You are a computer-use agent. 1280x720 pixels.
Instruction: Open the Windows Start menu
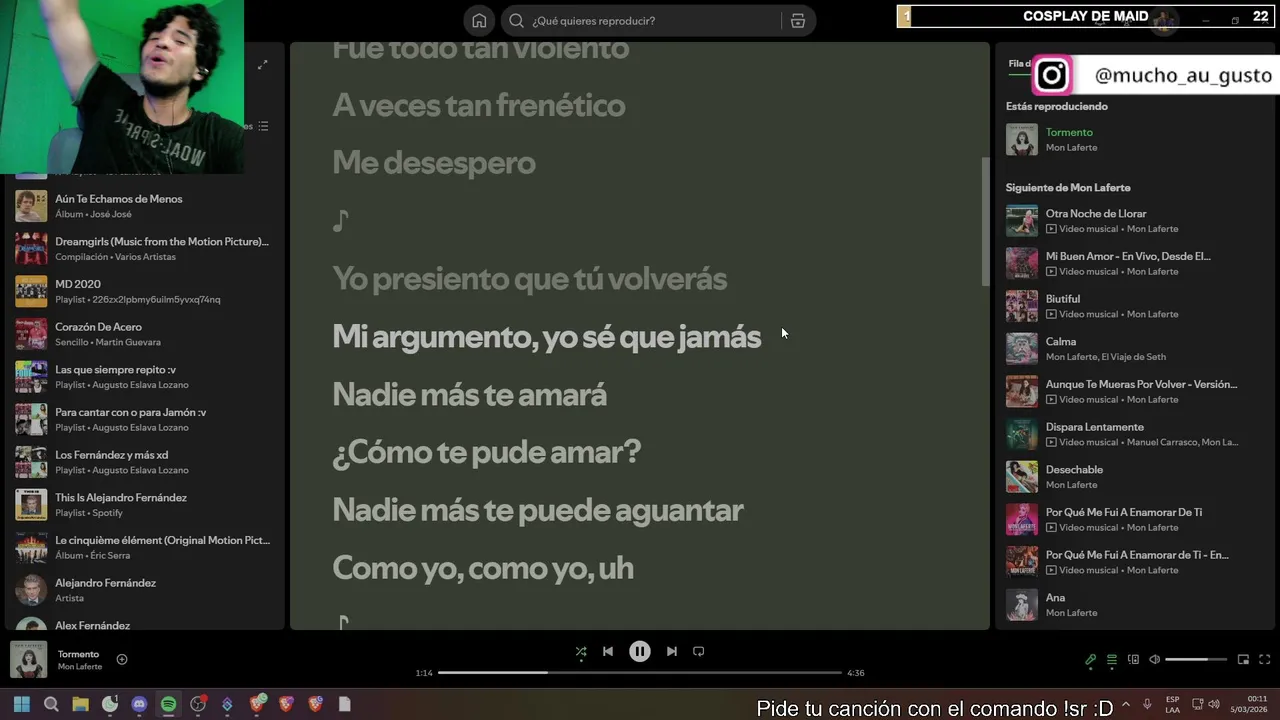[x=21, y=704]
